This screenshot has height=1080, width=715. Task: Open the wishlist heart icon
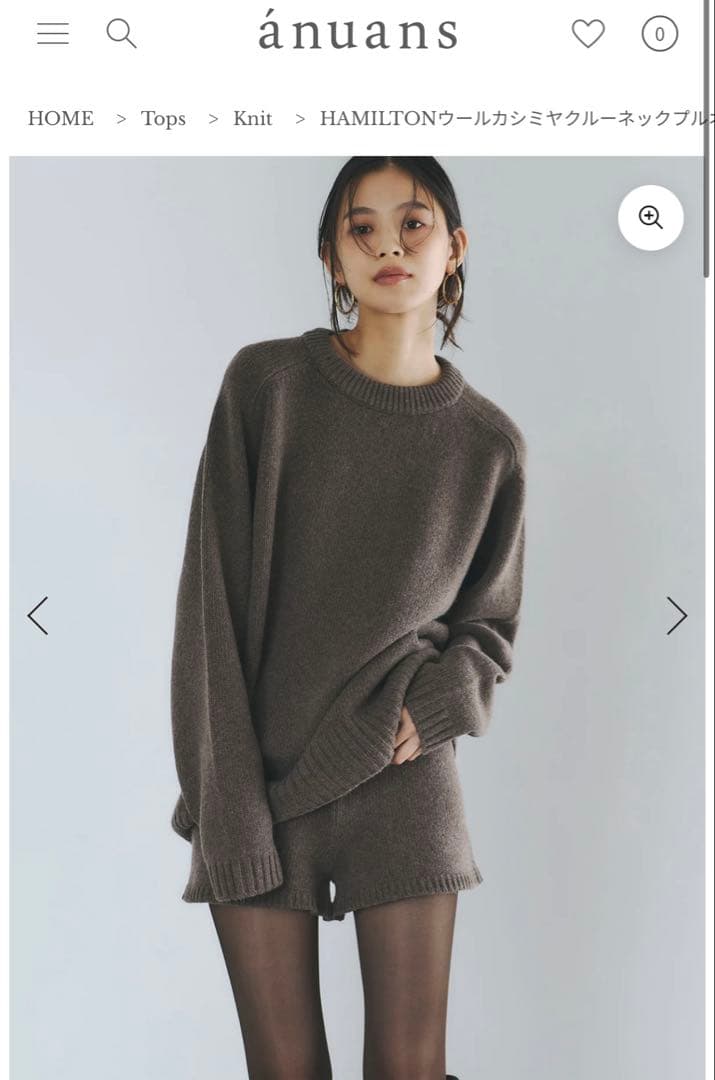click(x=588, y=34)
